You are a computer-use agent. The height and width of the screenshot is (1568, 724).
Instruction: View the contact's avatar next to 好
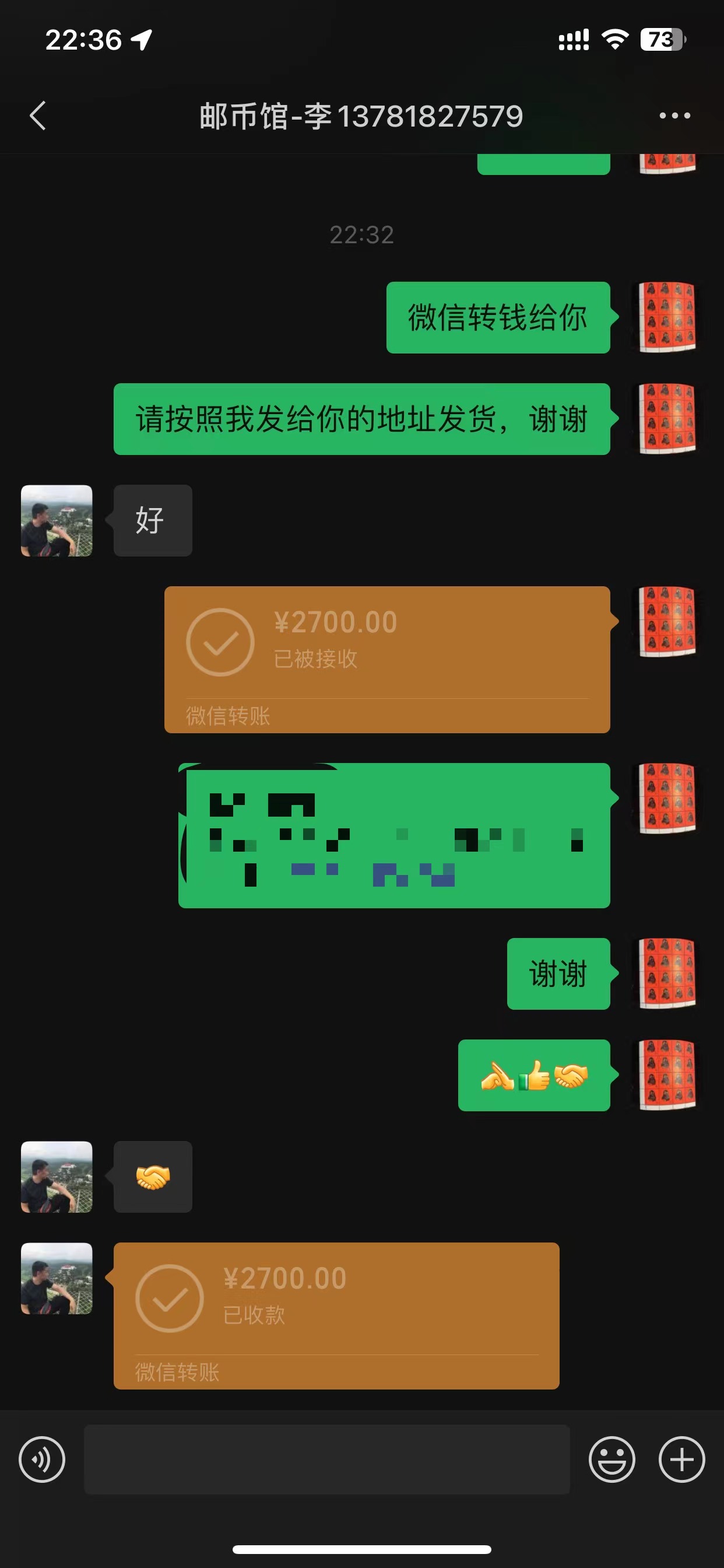(57, 520)
